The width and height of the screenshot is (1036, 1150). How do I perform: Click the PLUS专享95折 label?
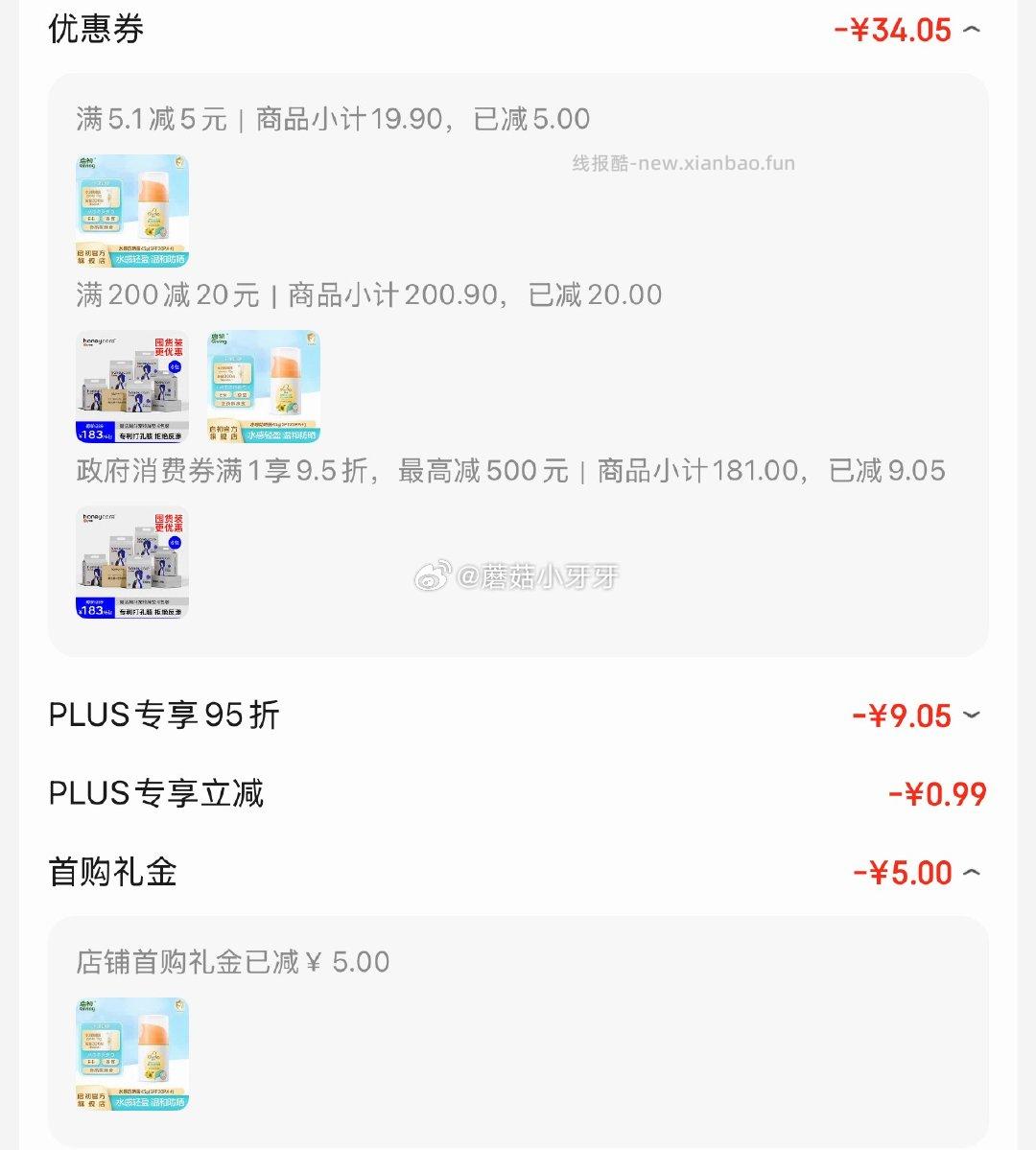pyautogui.click(x=163, y=716)
